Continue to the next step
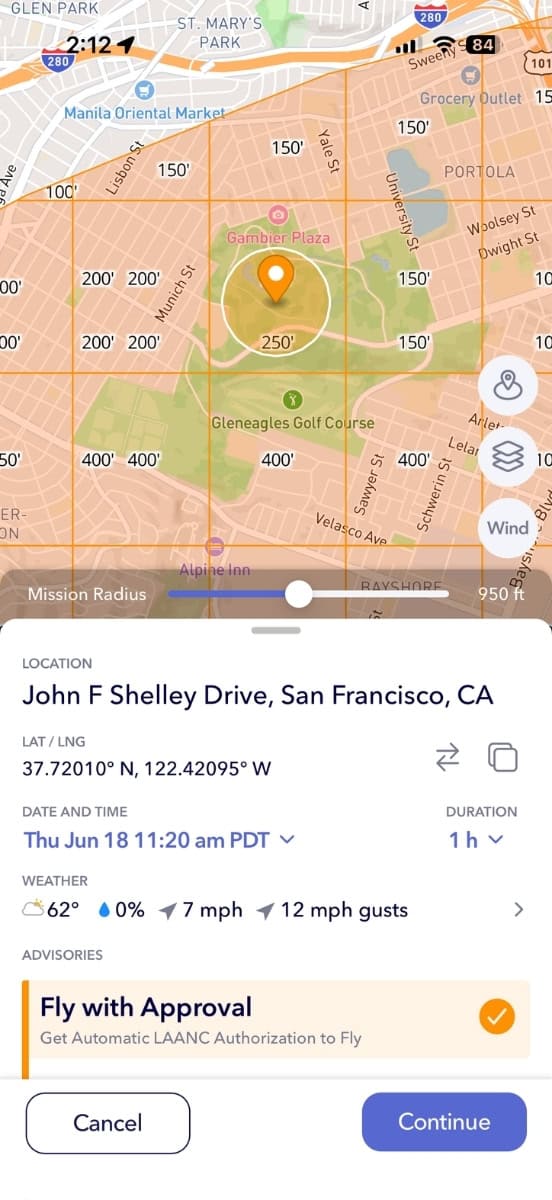Image resolution: width=552 pixels, height=1200 pixels. (x=444, y=1122)
